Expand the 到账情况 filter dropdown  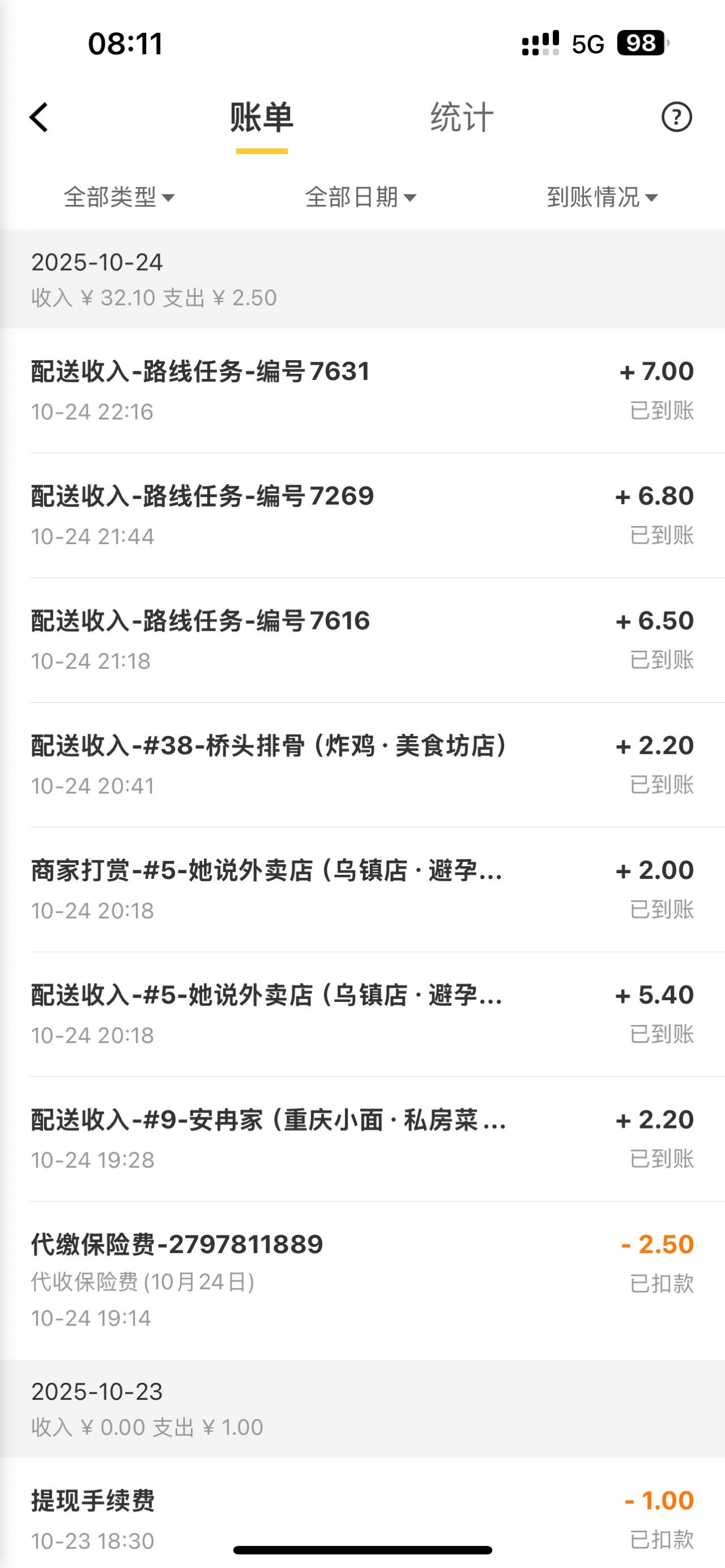(x=602, y=197)
